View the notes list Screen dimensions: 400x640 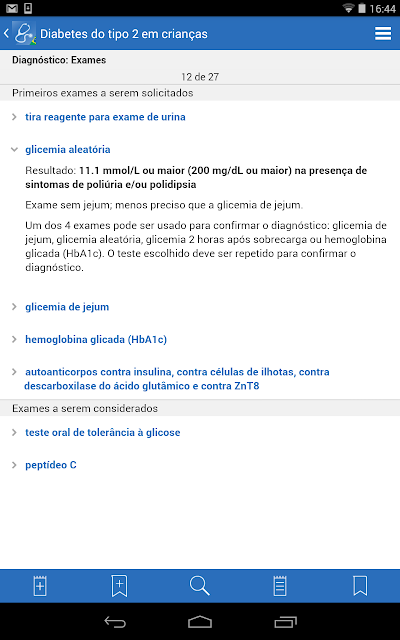click(x=280, y=586)
